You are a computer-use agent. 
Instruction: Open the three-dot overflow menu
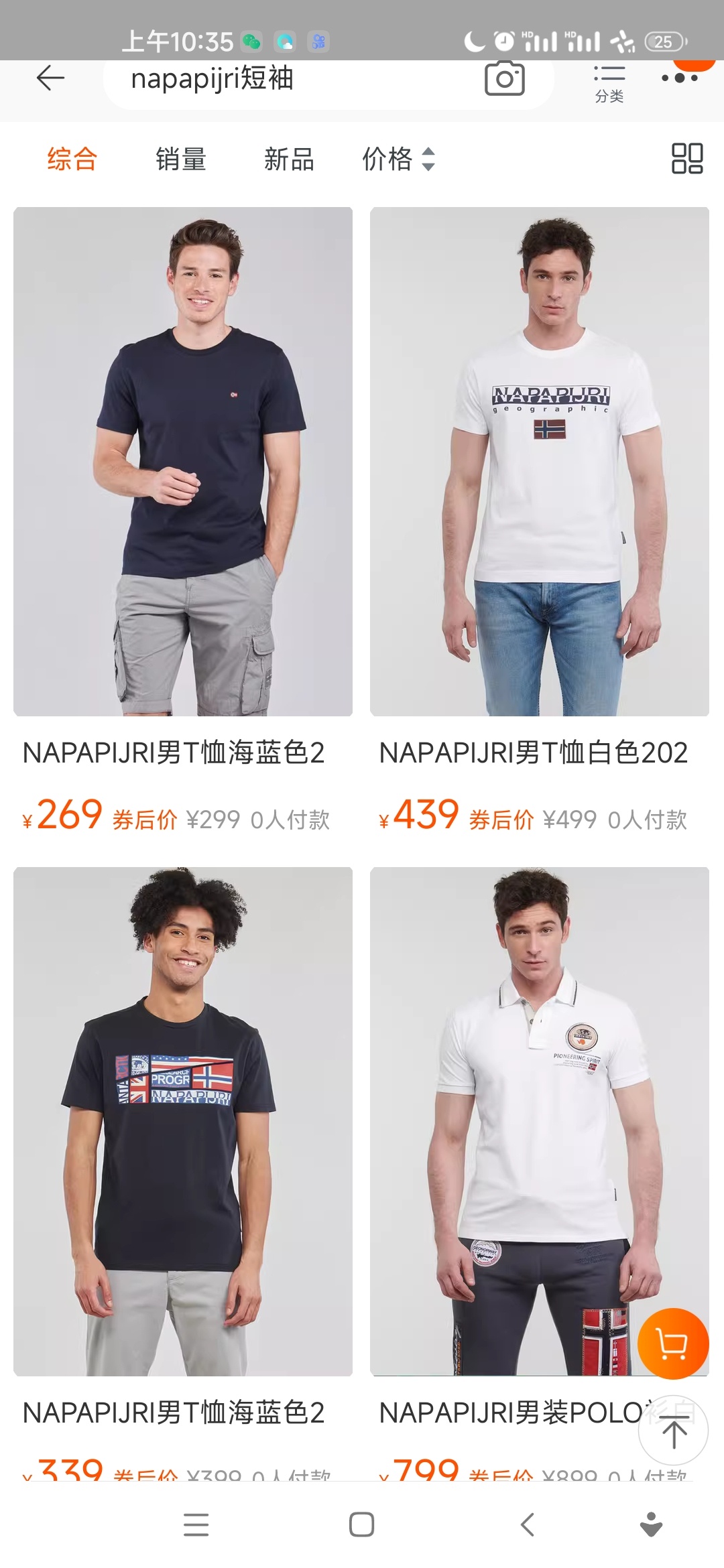pyautogui.click(x=679, y=78)
